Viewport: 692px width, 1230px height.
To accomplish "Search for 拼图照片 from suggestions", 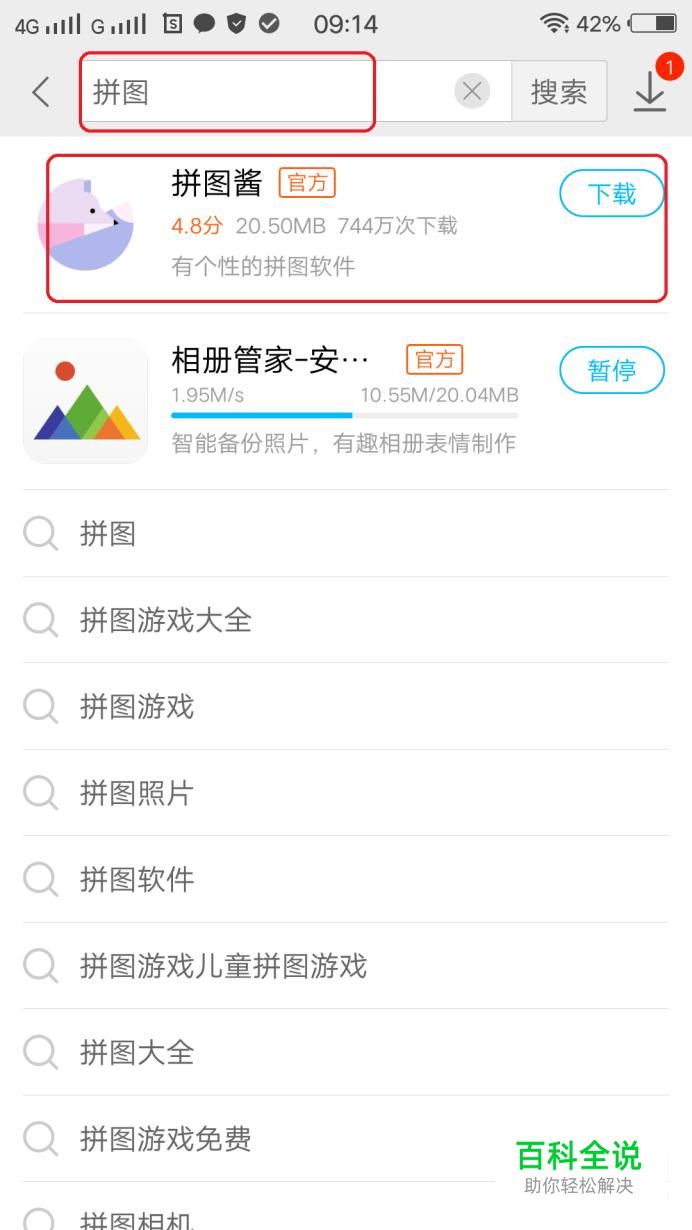I will (x=137, y=794).
